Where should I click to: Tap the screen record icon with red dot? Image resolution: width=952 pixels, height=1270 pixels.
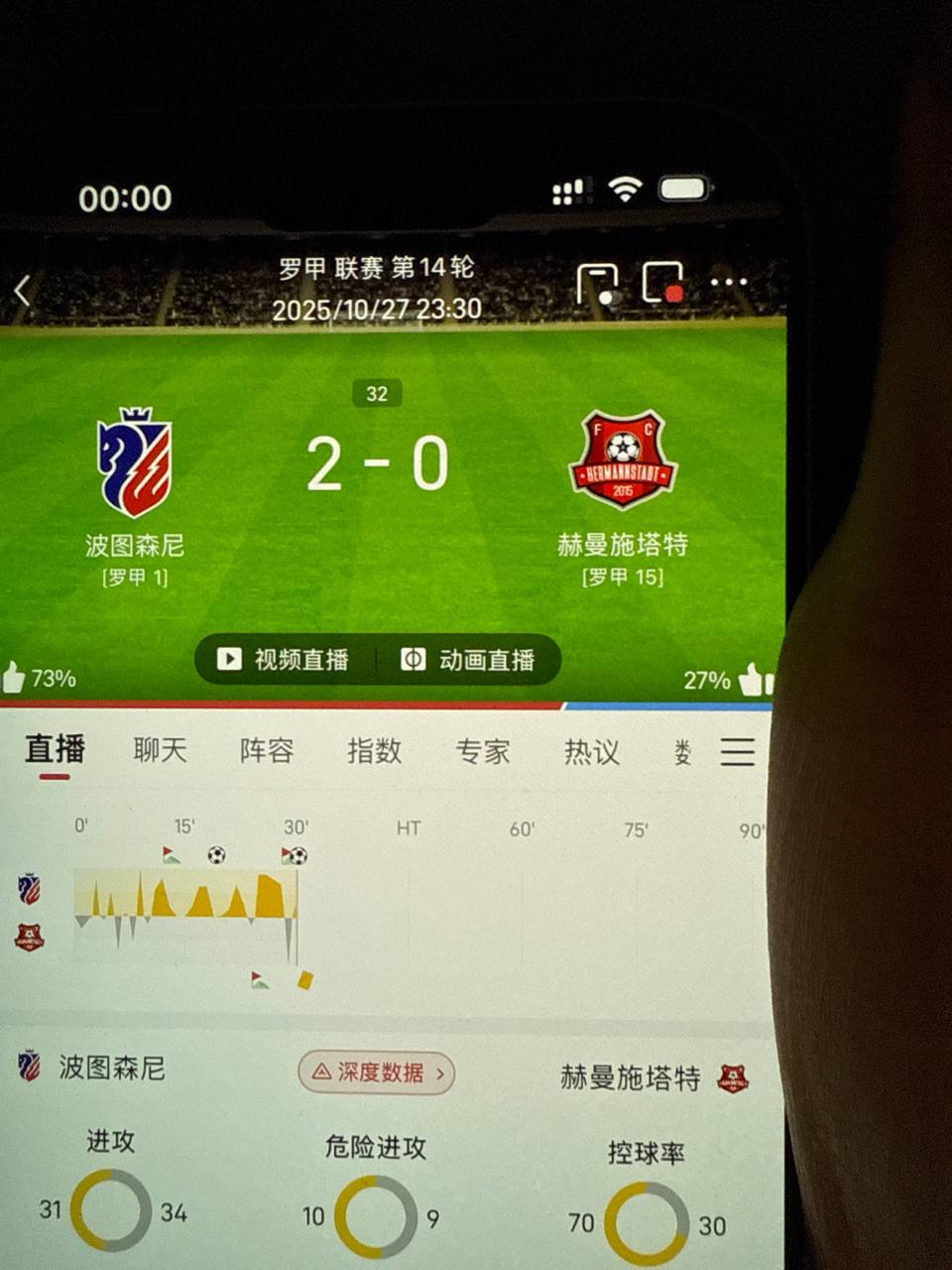click(663, 283)
